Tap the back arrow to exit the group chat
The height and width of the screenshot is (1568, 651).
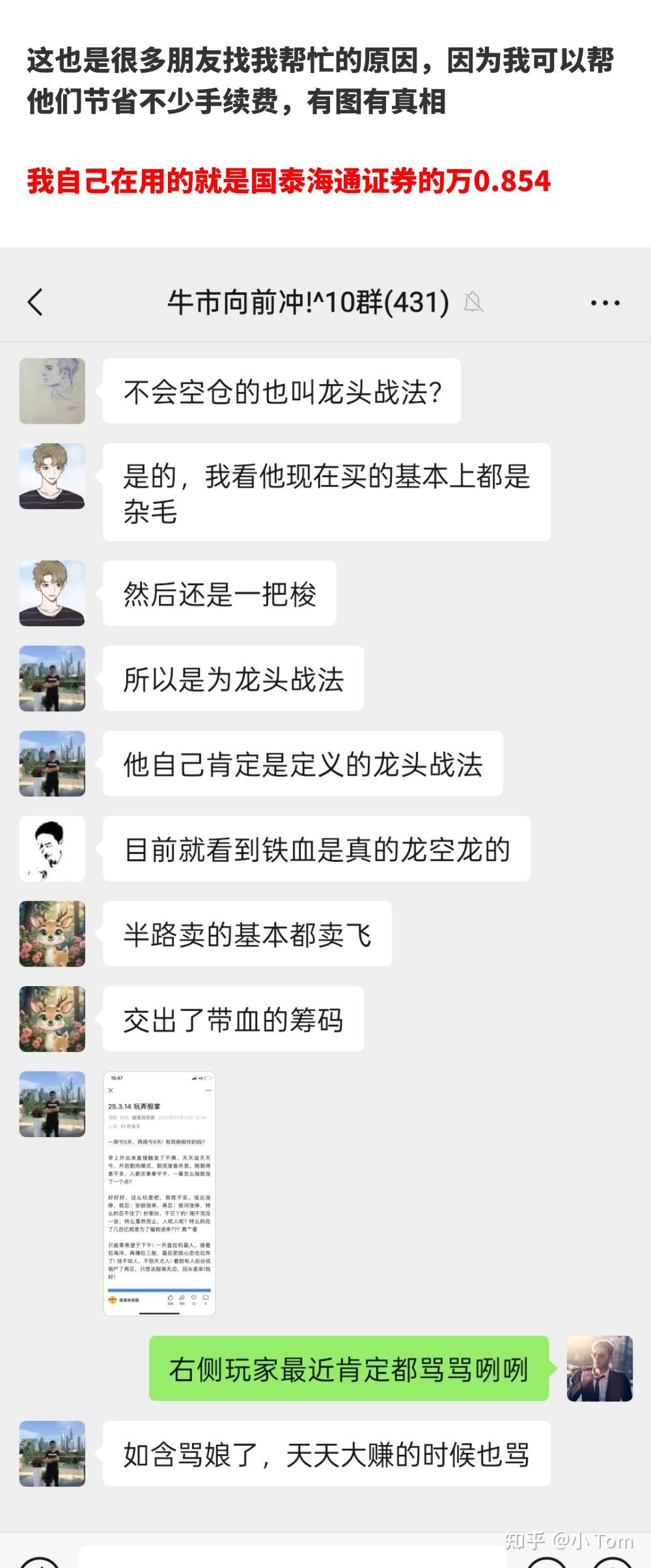tap(35, 303)
